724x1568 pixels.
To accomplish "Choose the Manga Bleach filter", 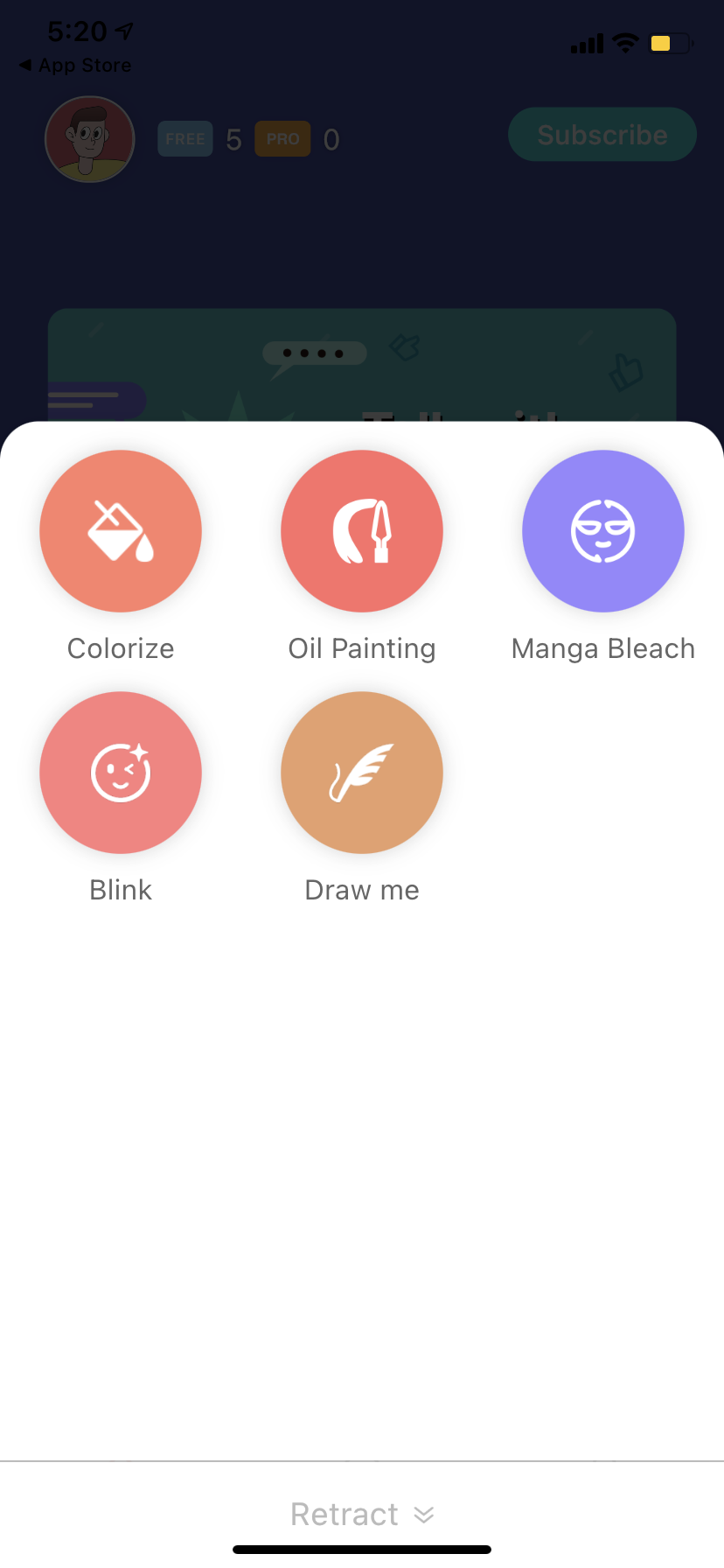I will [603, 531].
